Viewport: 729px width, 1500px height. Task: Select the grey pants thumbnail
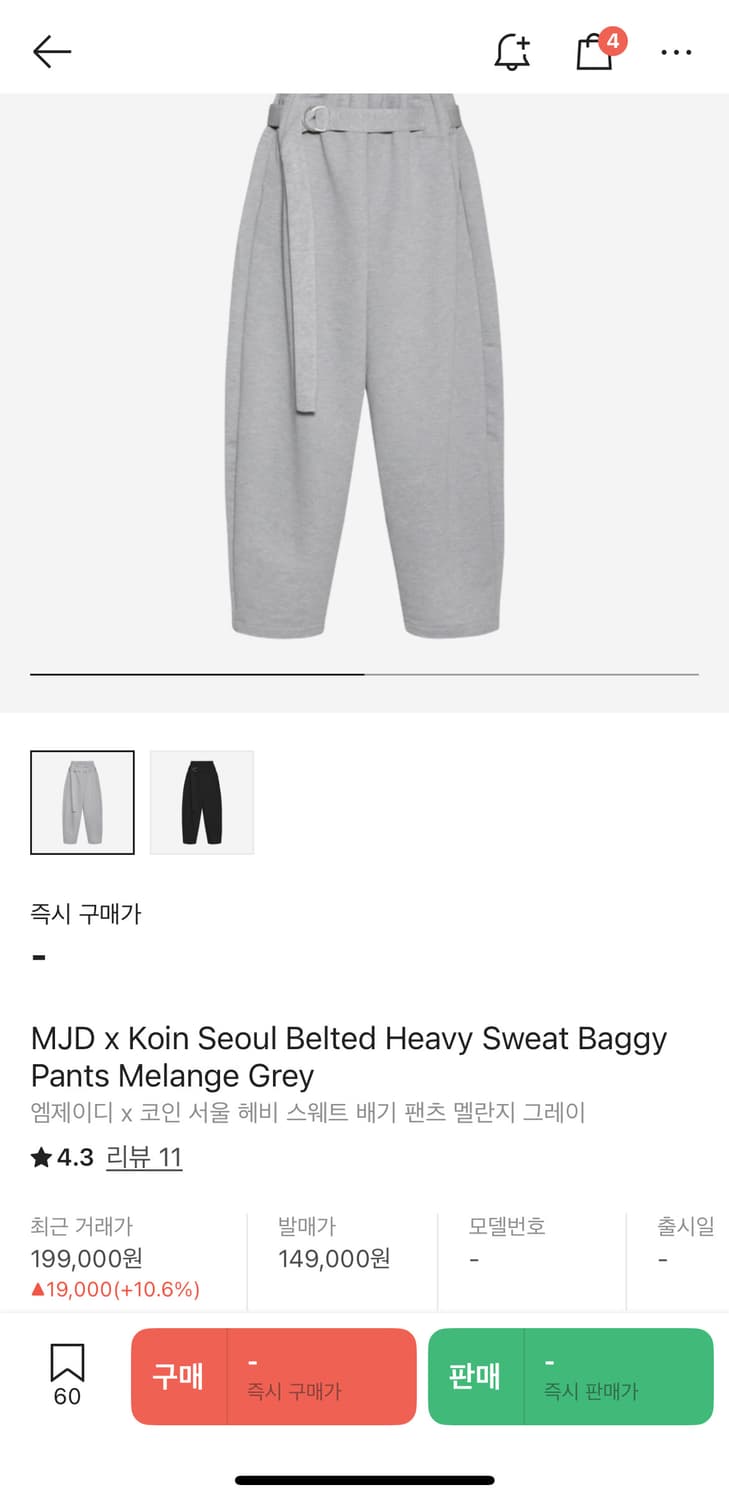(x=82, y=802)
